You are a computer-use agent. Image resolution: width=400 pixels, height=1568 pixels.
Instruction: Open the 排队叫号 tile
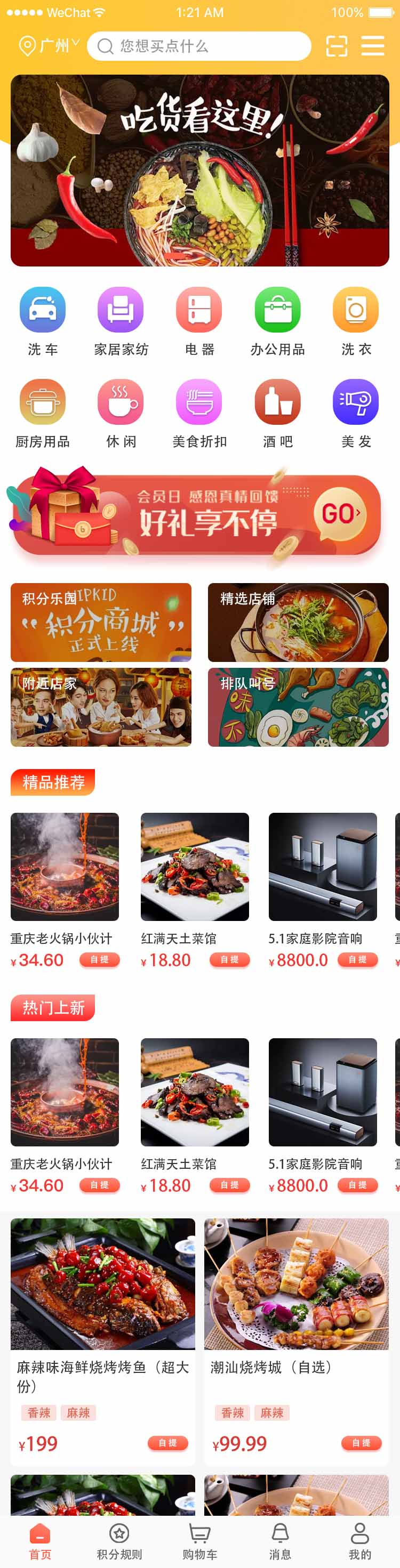tap(298, 707)
